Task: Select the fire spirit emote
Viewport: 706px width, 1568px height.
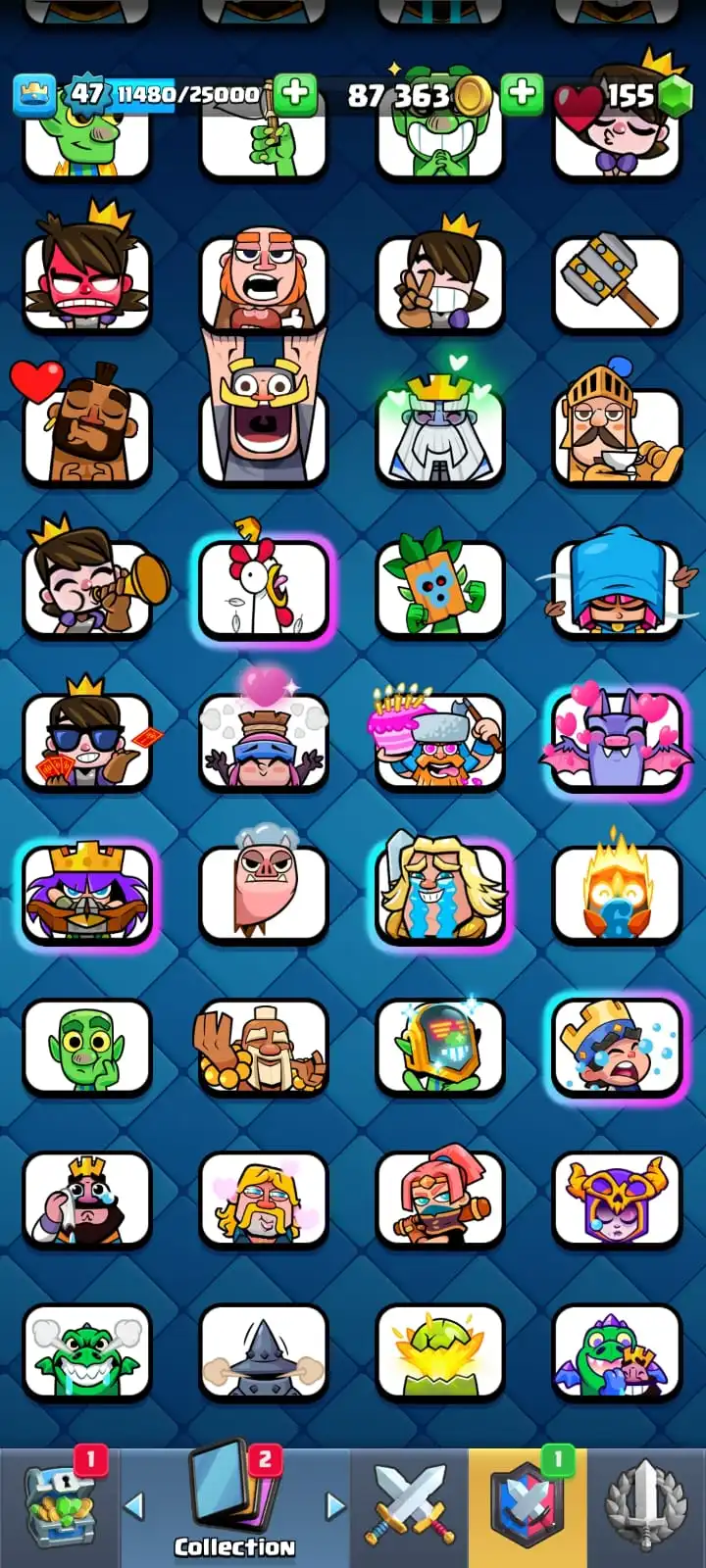Action: click(616, 894)
